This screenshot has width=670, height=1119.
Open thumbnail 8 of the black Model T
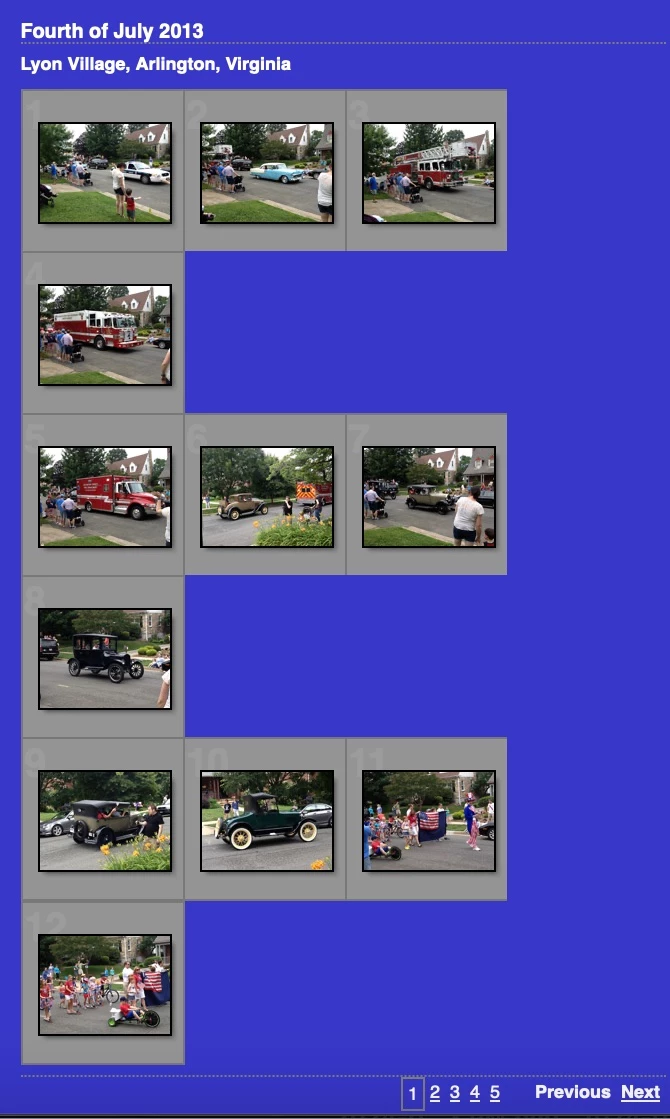pos(105,658)
